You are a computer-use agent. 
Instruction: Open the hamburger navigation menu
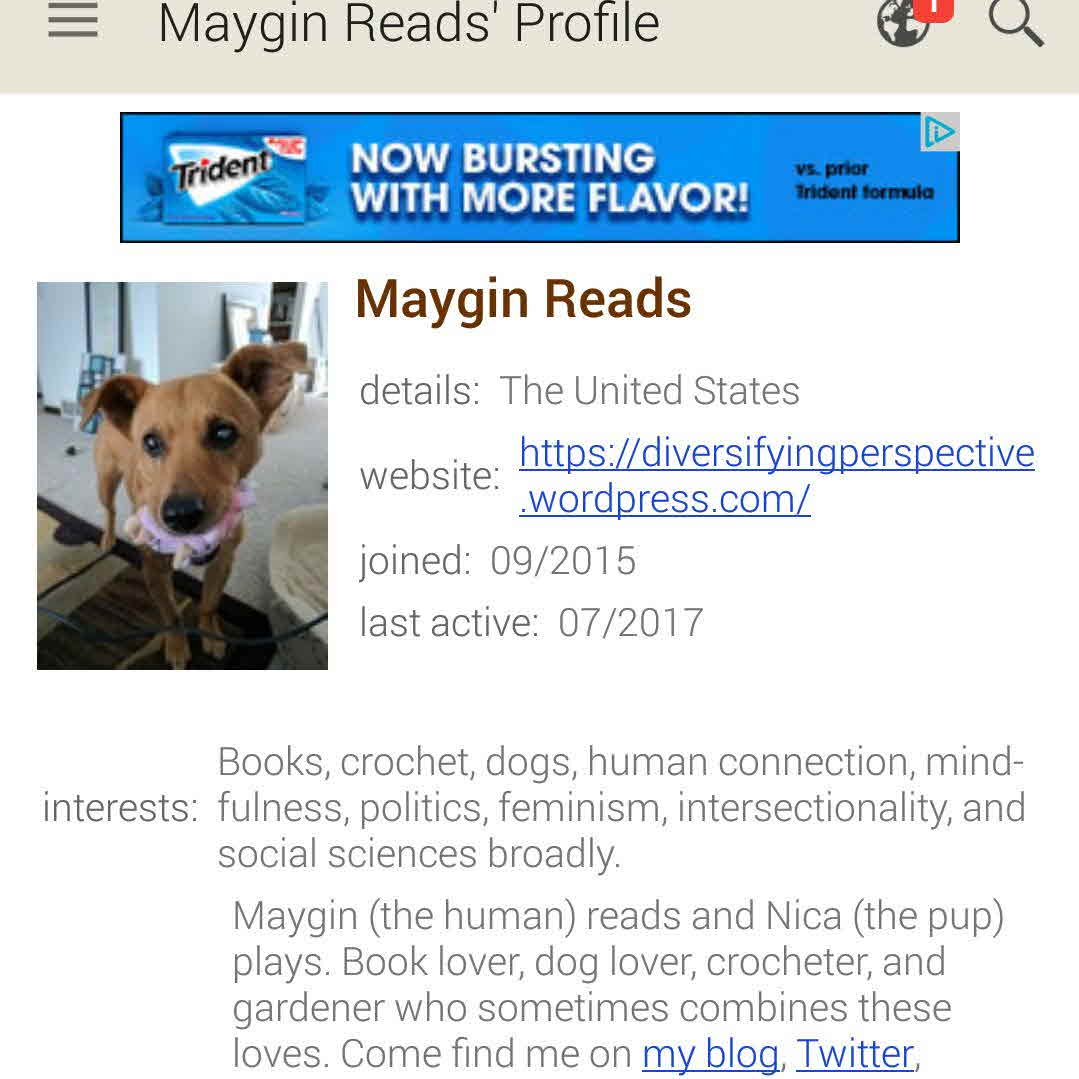73,20
